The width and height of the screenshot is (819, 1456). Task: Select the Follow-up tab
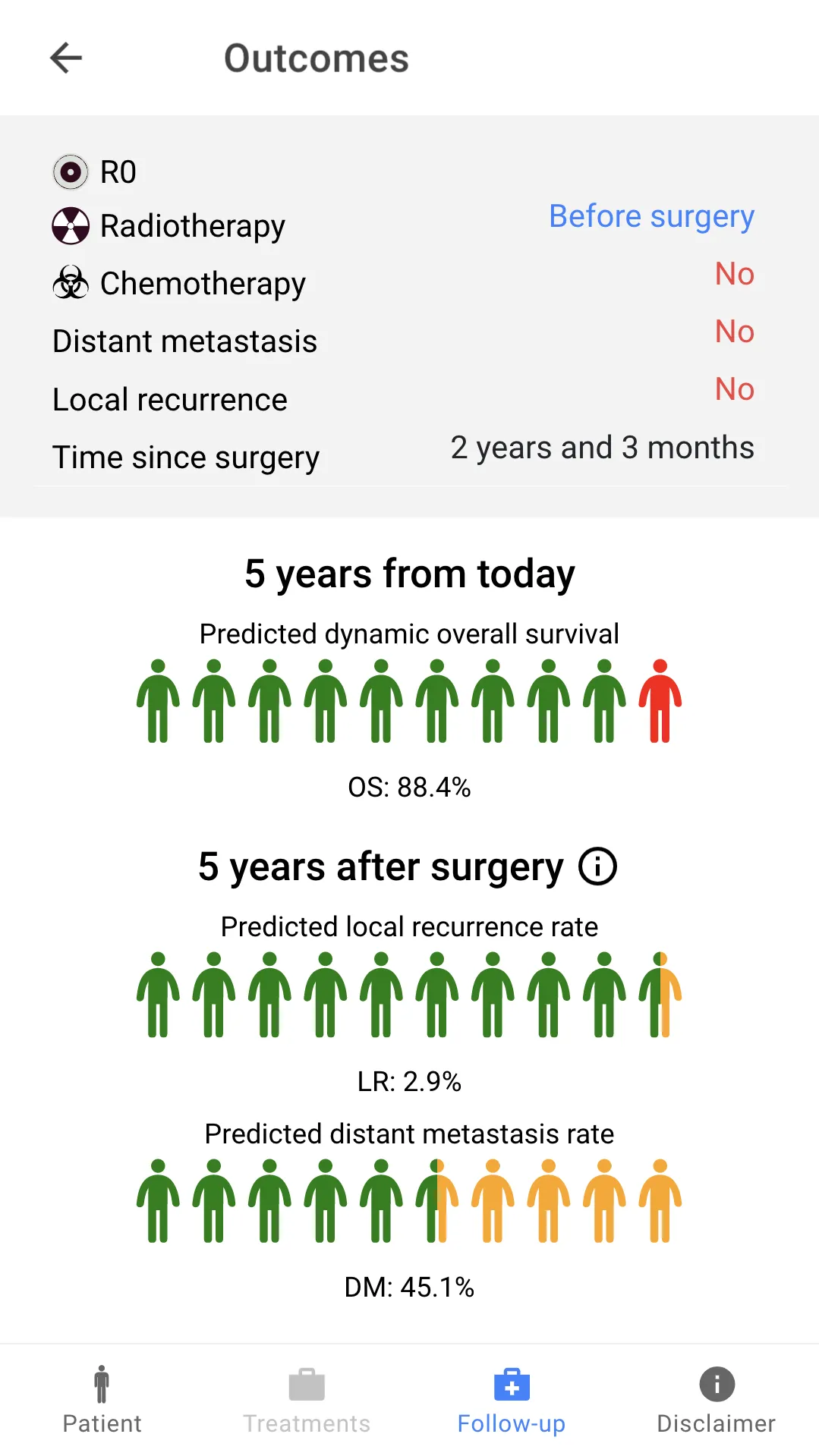(512, 1401)
